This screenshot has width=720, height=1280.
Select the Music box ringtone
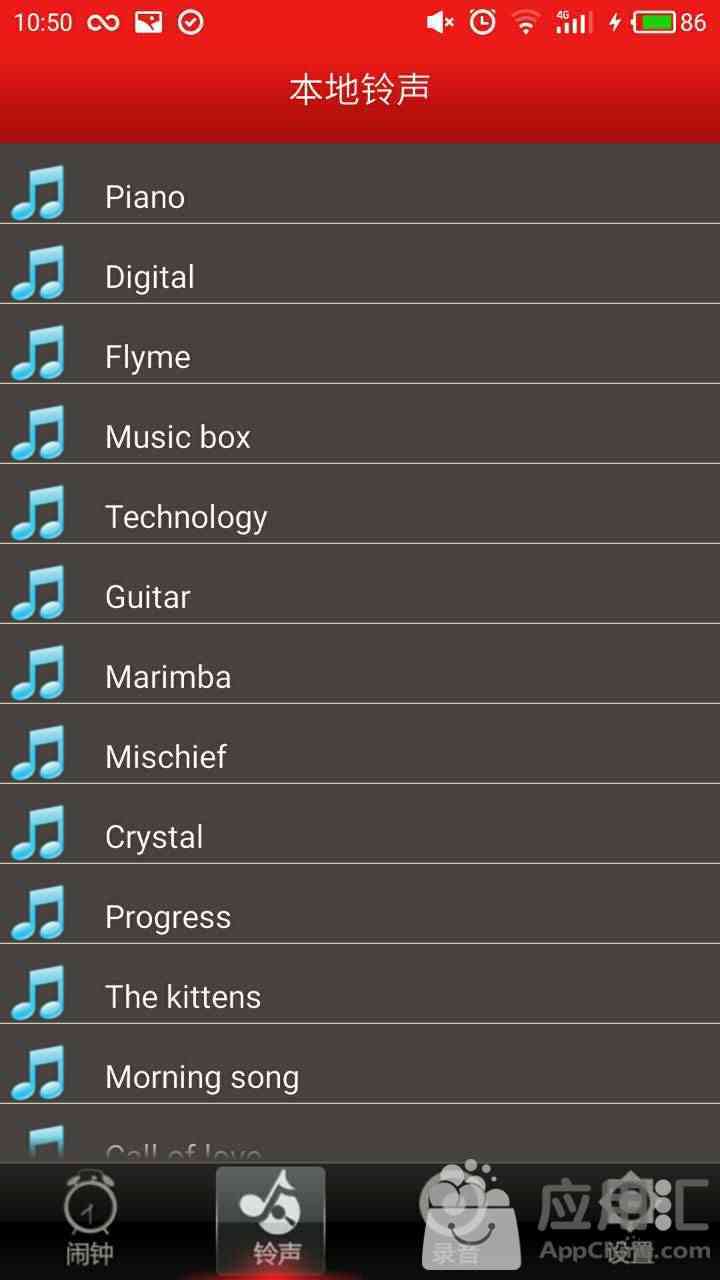[x=360, y=436]
